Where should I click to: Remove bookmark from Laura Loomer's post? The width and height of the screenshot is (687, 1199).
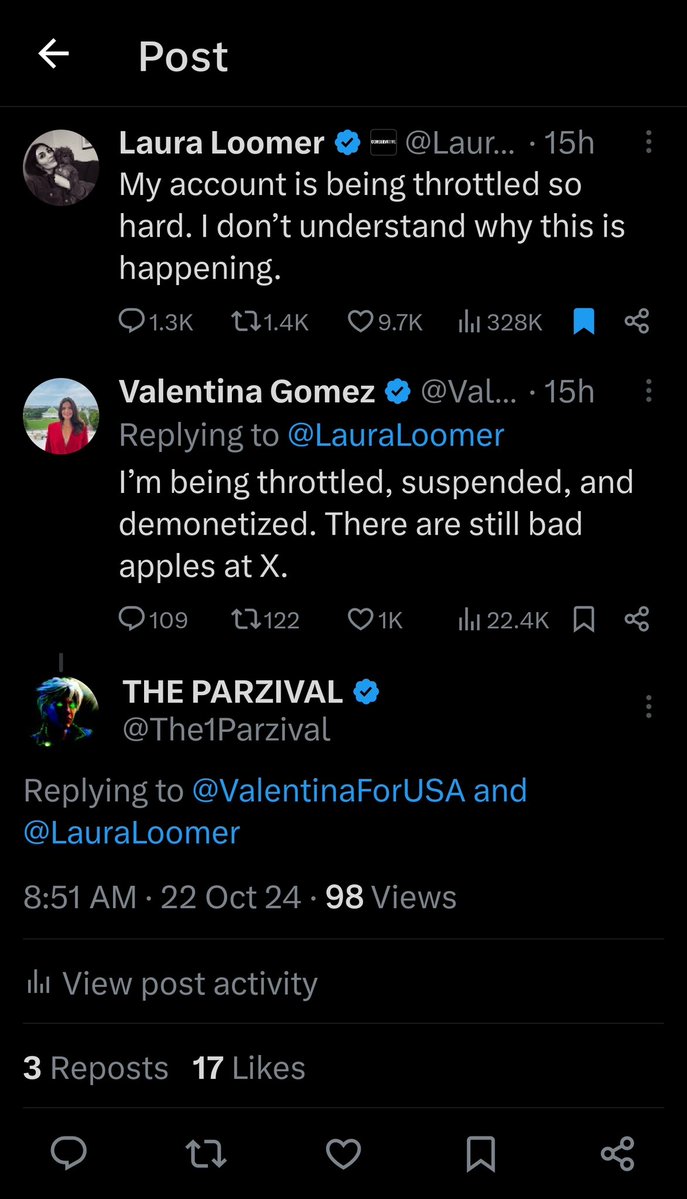(x=584, y=321)
